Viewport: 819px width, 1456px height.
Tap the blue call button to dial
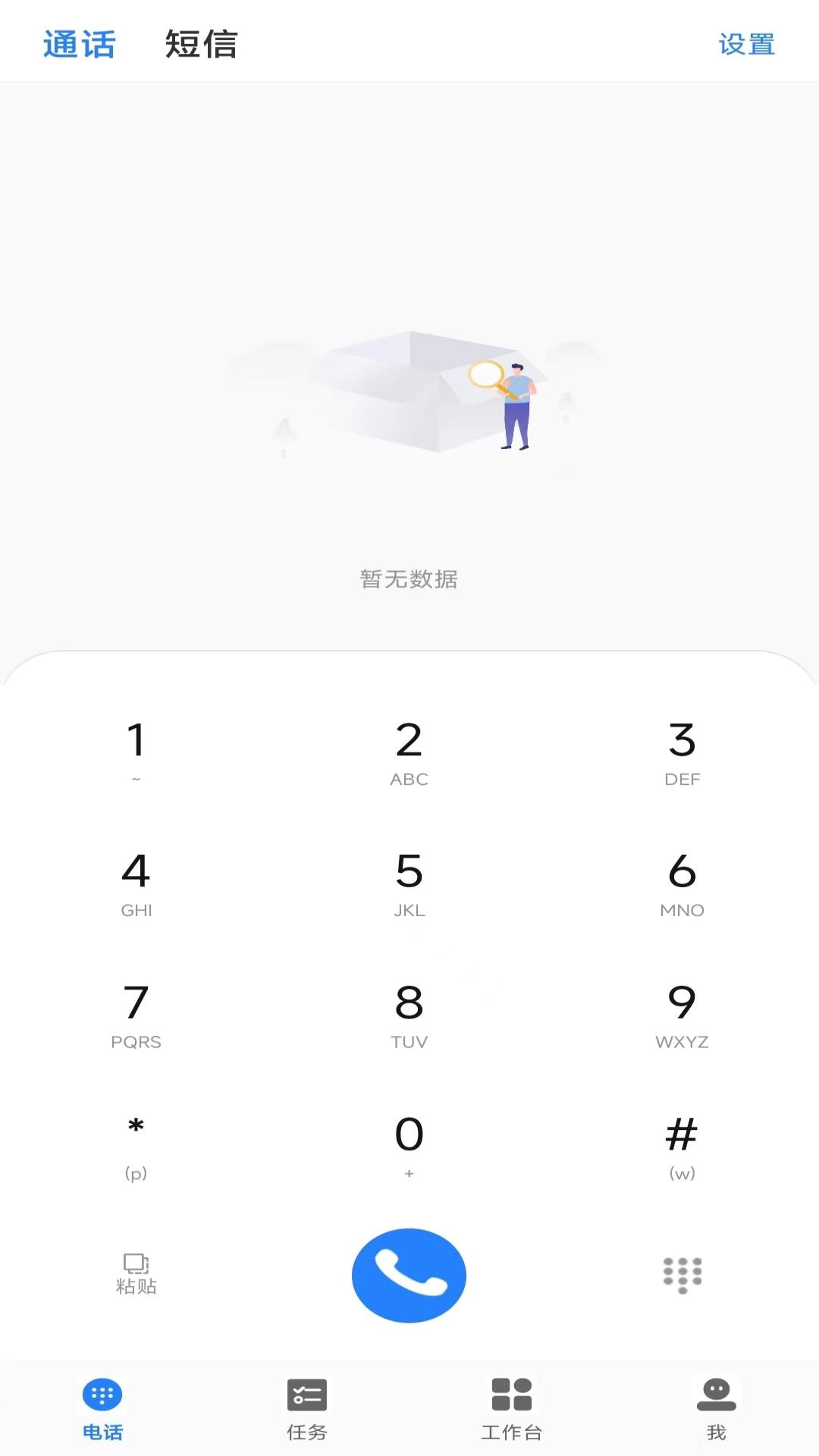coord(409,1275)
